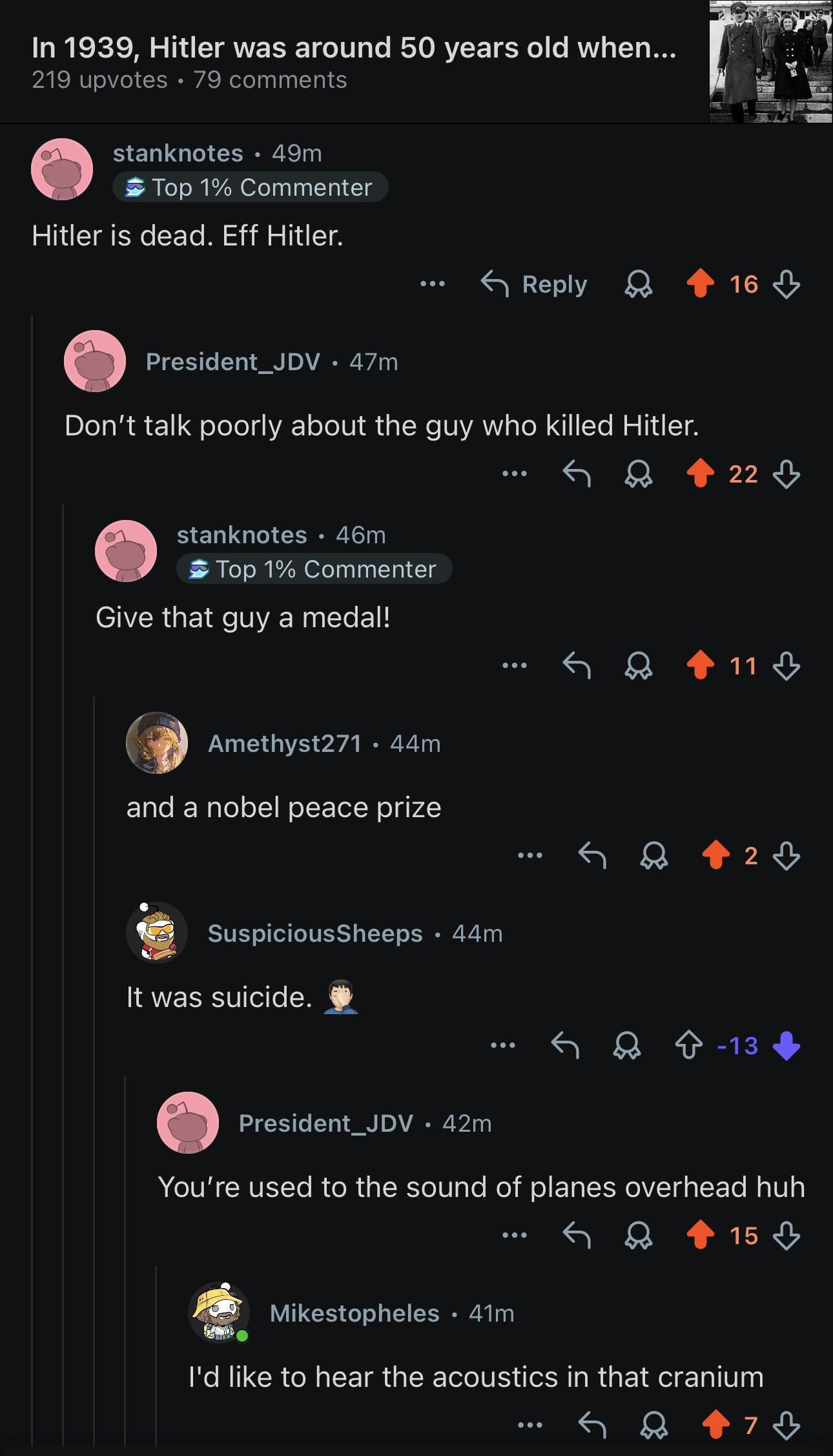Image resolution: width=833 pixels, height=1456 pixels.
Task: Reply to stanknotes' 'Hitler is dead' comment
Action: 535,284
